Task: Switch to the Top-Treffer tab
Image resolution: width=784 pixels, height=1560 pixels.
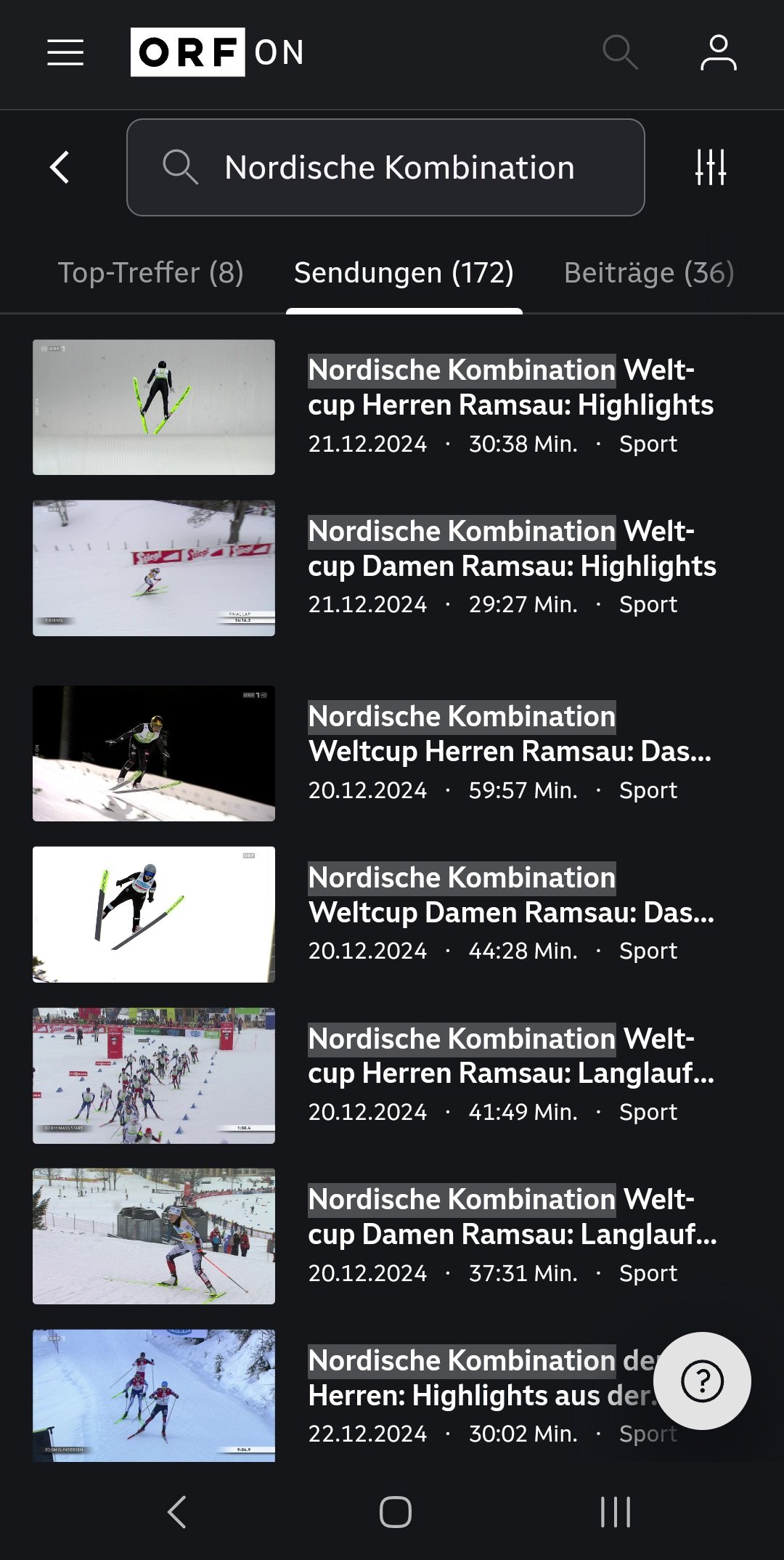Action: [150, 273]
